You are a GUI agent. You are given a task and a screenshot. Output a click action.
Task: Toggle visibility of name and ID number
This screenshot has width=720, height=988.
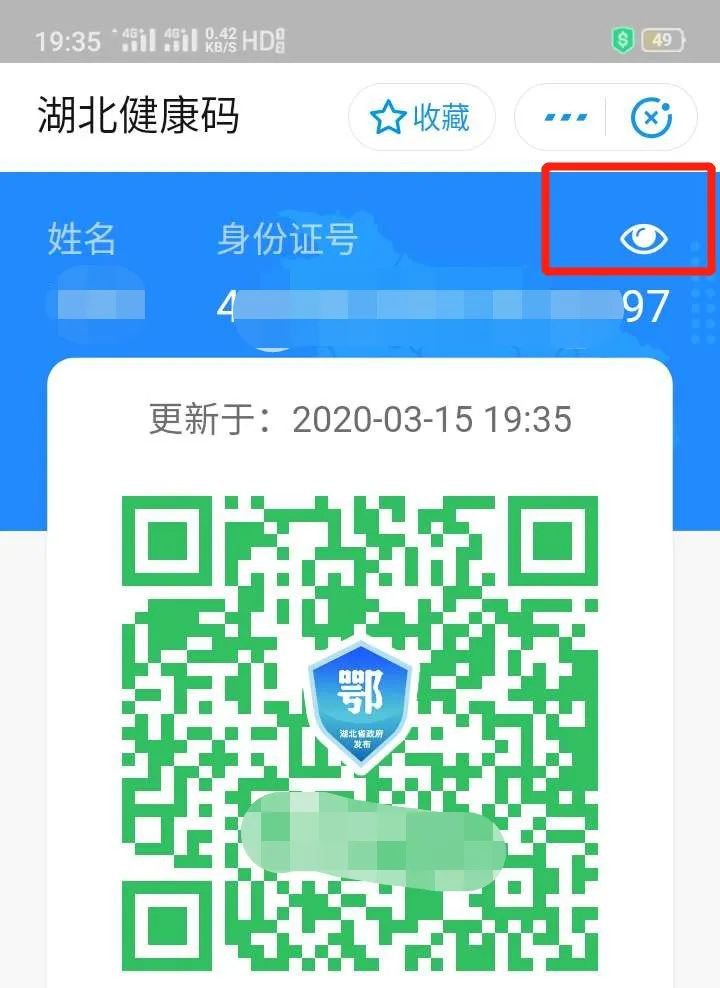pos(645,238)
